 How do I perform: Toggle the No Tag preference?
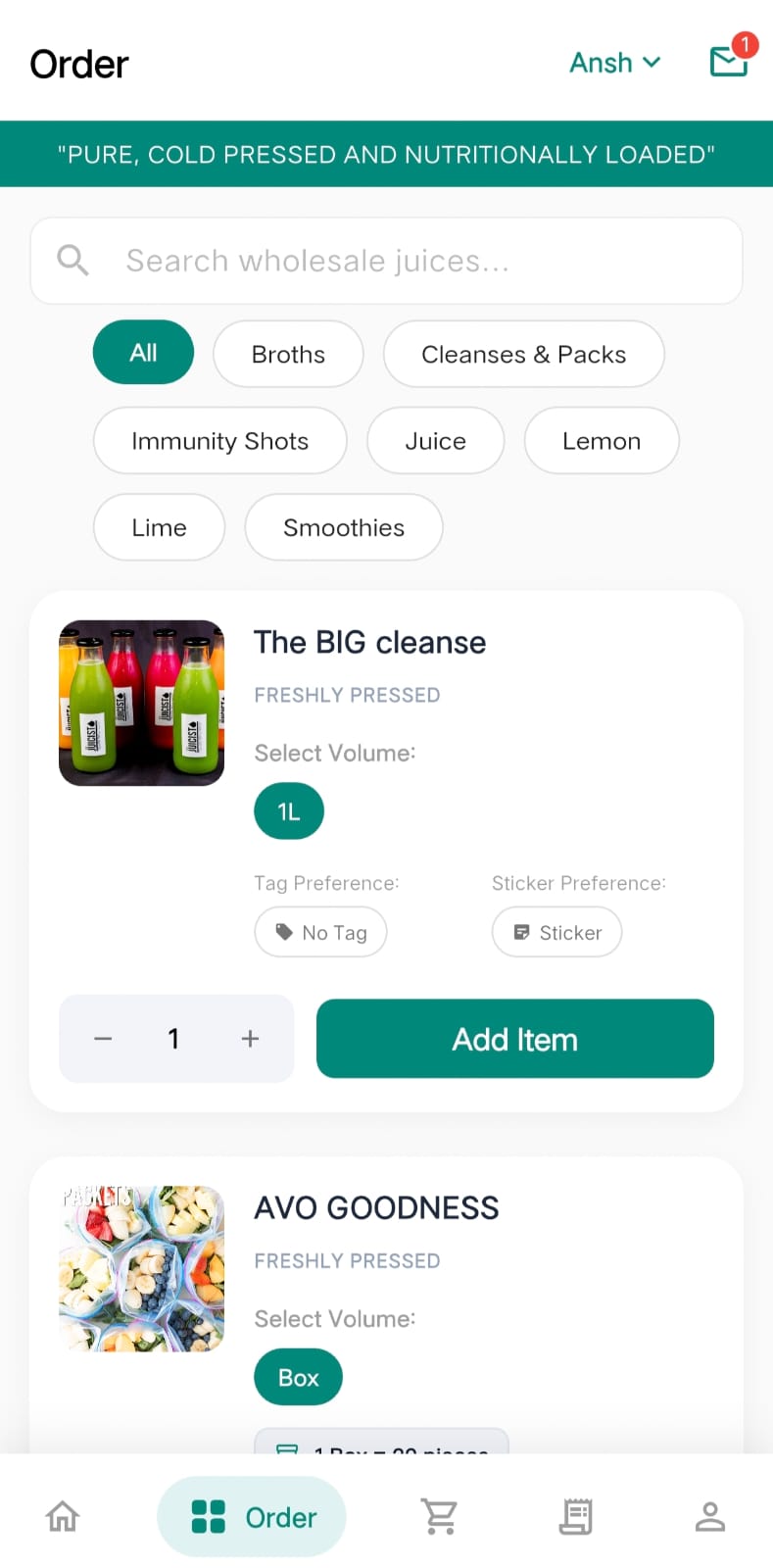[320, 932]
